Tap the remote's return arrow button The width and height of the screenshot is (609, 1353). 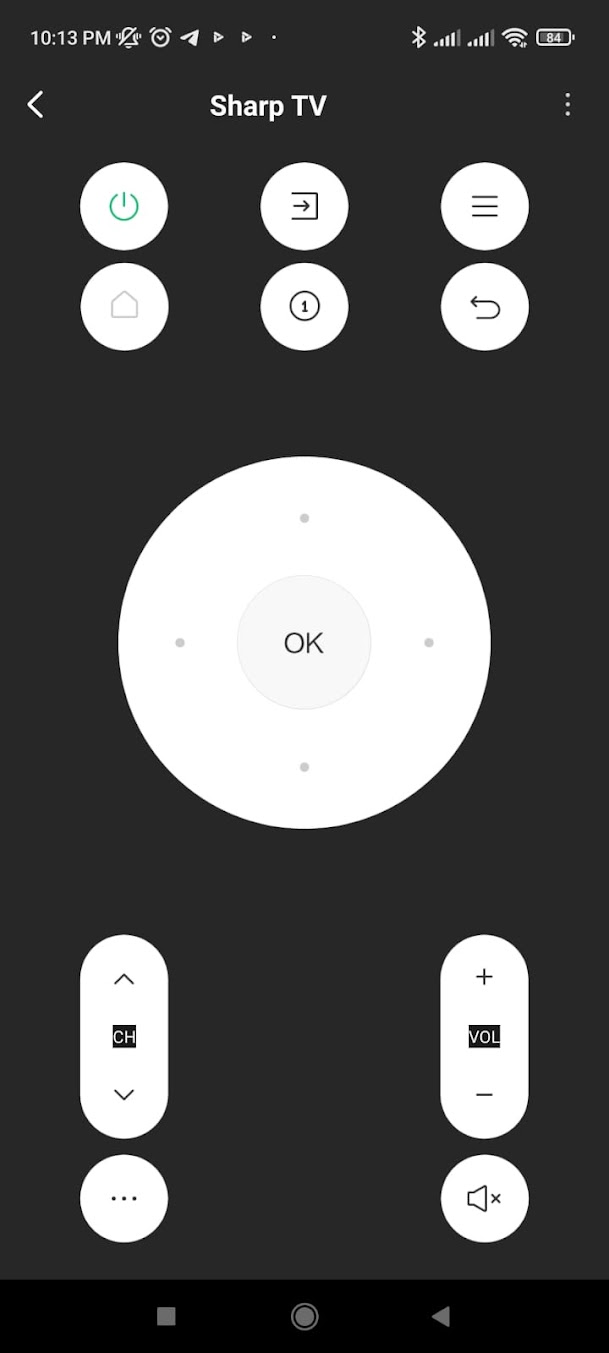coord(485,307)
